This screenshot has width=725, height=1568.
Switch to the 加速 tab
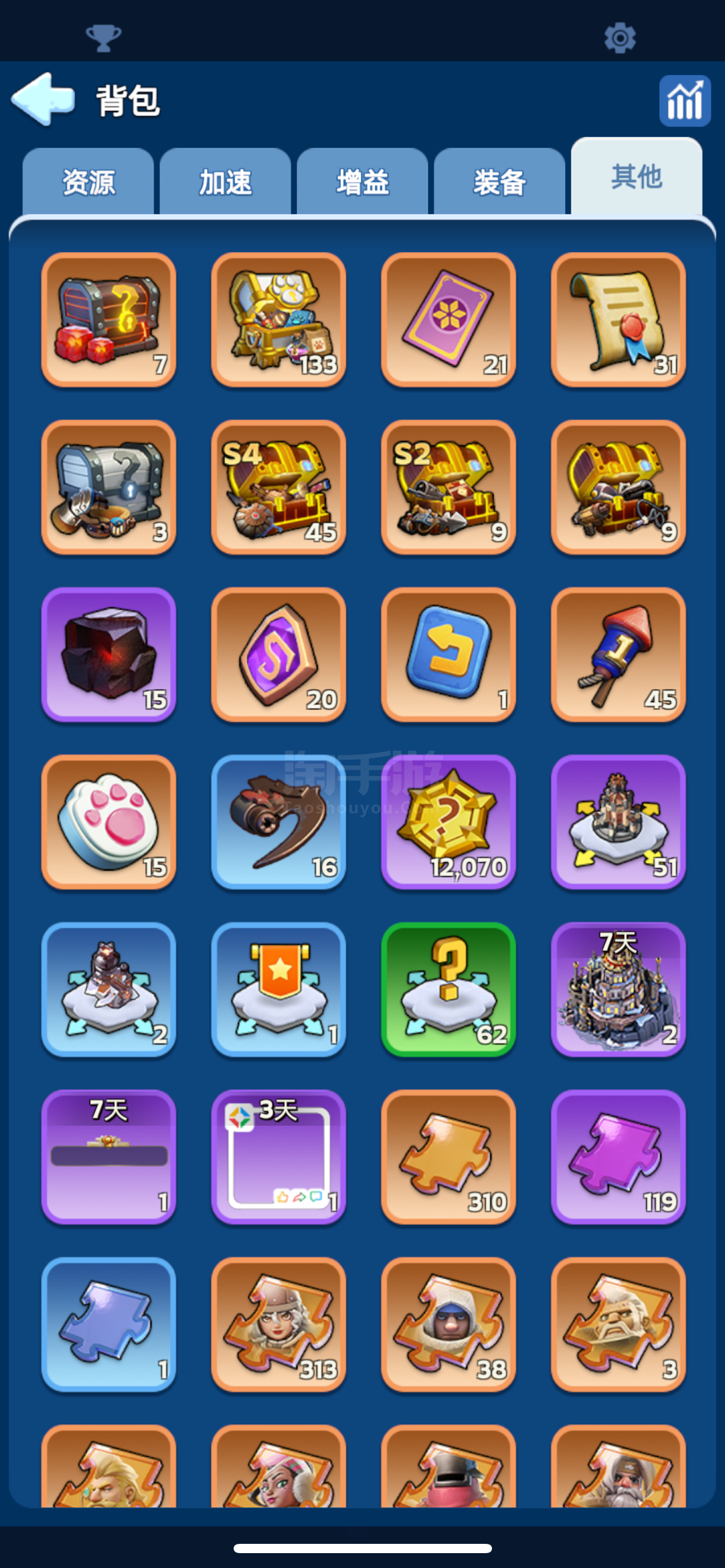[x=226, y=183]
